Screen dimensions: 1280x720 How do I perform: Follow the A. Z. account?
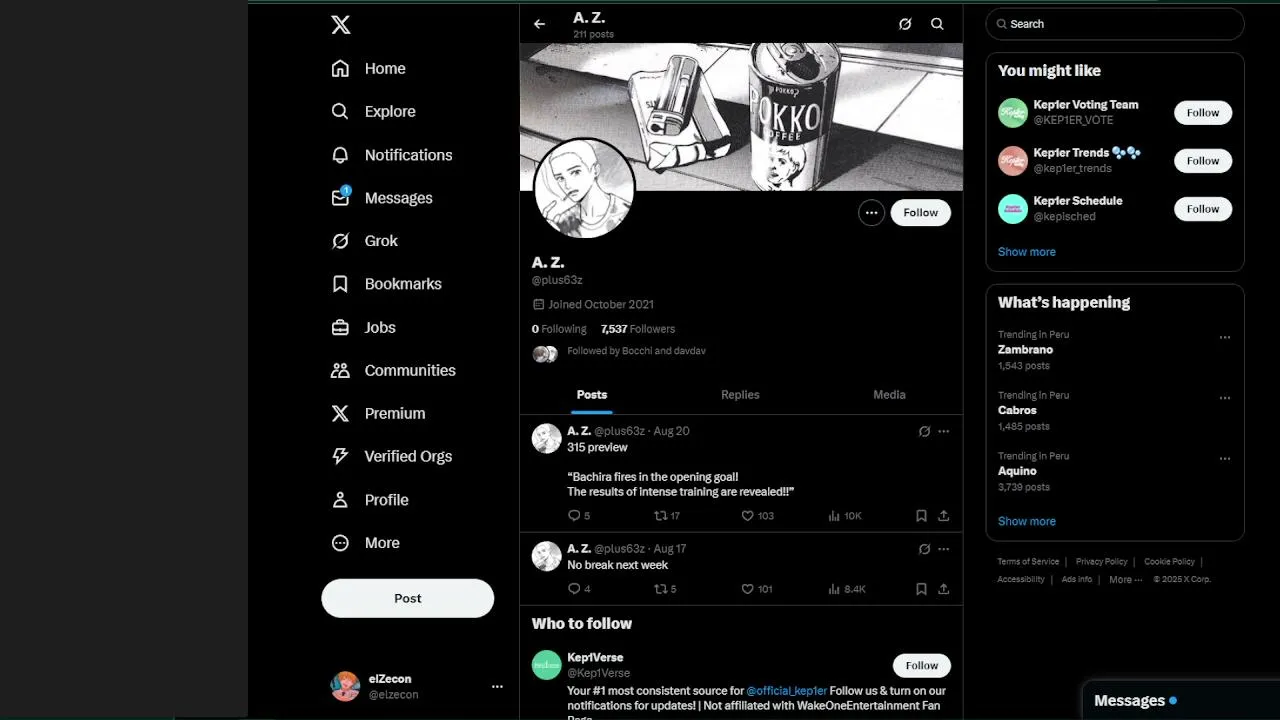pyautogui.click(x=920, y=212)
